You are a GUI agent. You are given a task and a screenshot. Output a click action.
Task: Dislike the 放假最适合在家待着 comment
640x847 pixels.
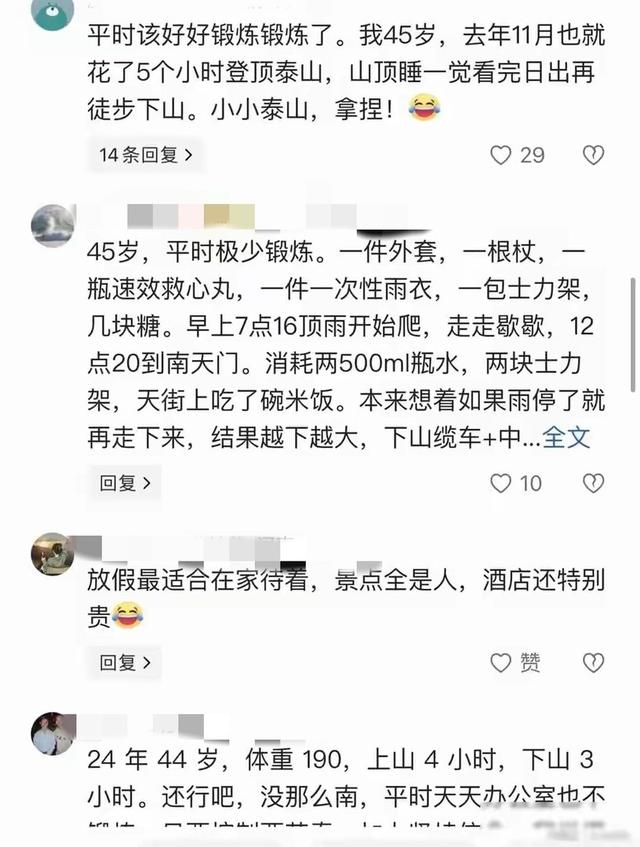point(593,662)
